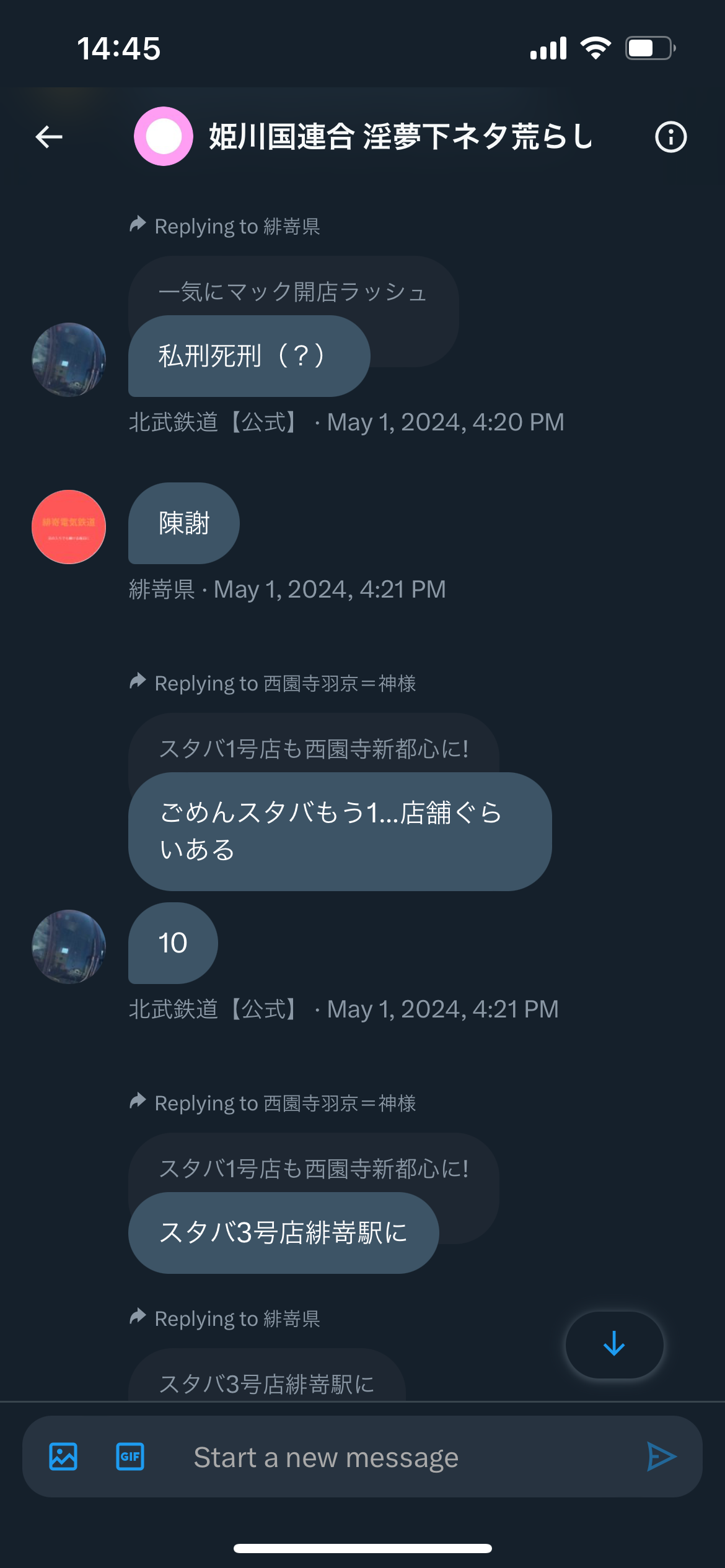725x1568 pixels.
Task: Focus the Start a new message field
Action: (397, 1457)
